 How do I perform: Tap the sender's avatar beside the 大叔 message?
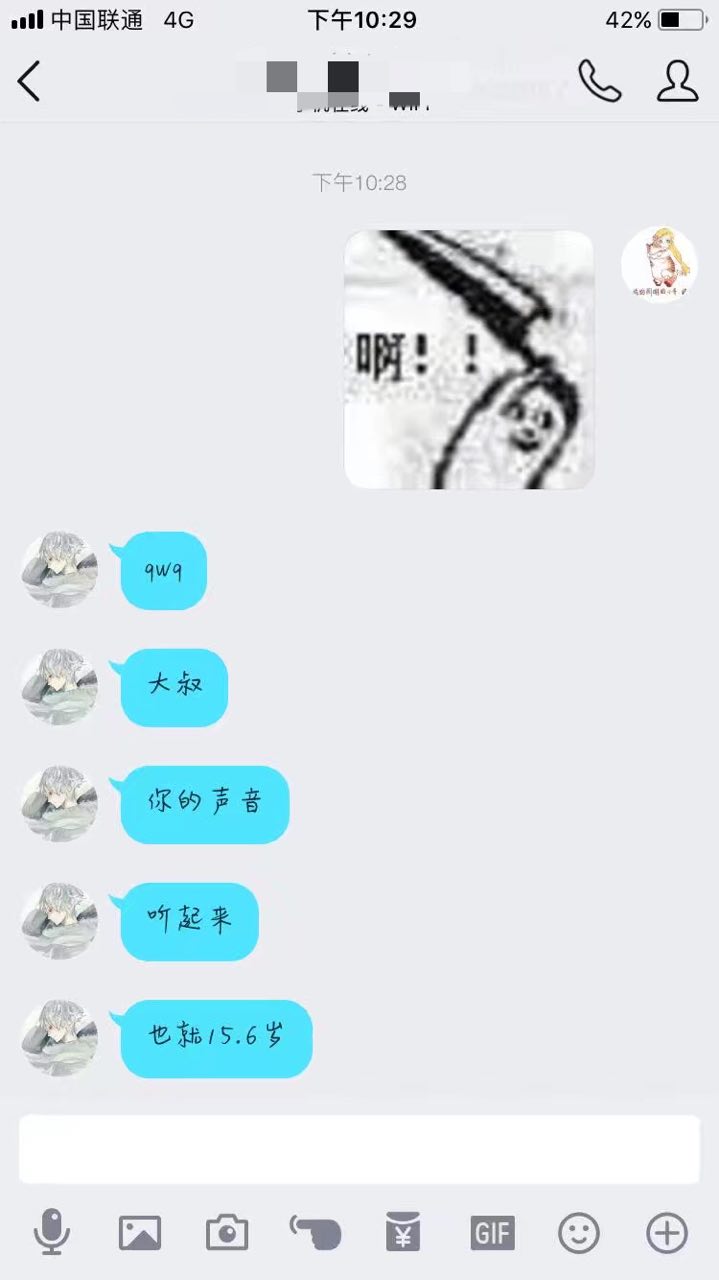[x=60, y=687]
